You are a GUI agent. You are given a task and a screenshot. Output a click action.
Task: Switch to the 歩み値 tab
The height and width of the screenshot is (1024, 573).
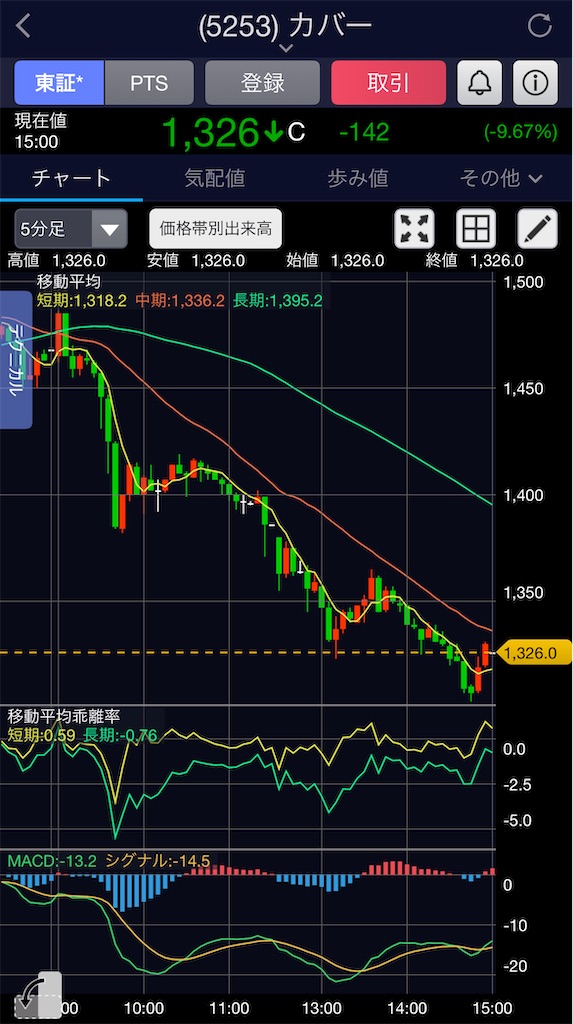(357, 178)
